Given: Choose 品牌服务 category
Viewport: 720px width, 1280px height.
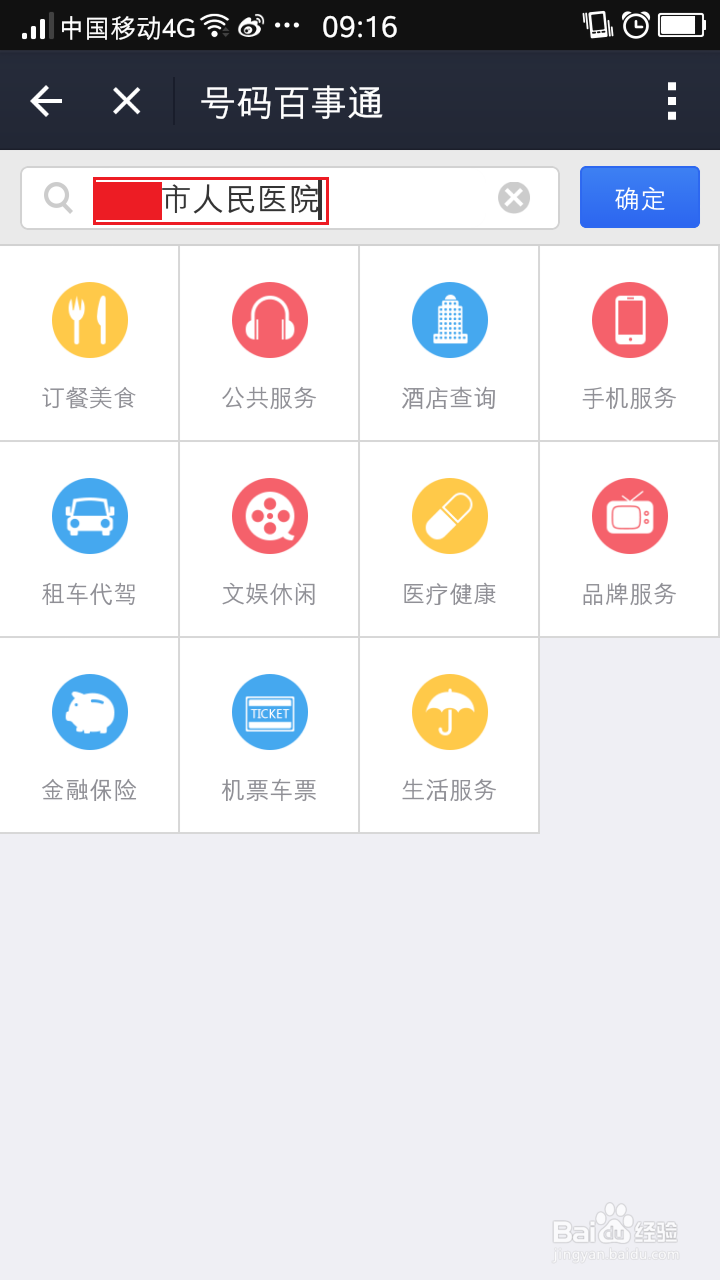Looking at the screenshot, I should [629, 539].
